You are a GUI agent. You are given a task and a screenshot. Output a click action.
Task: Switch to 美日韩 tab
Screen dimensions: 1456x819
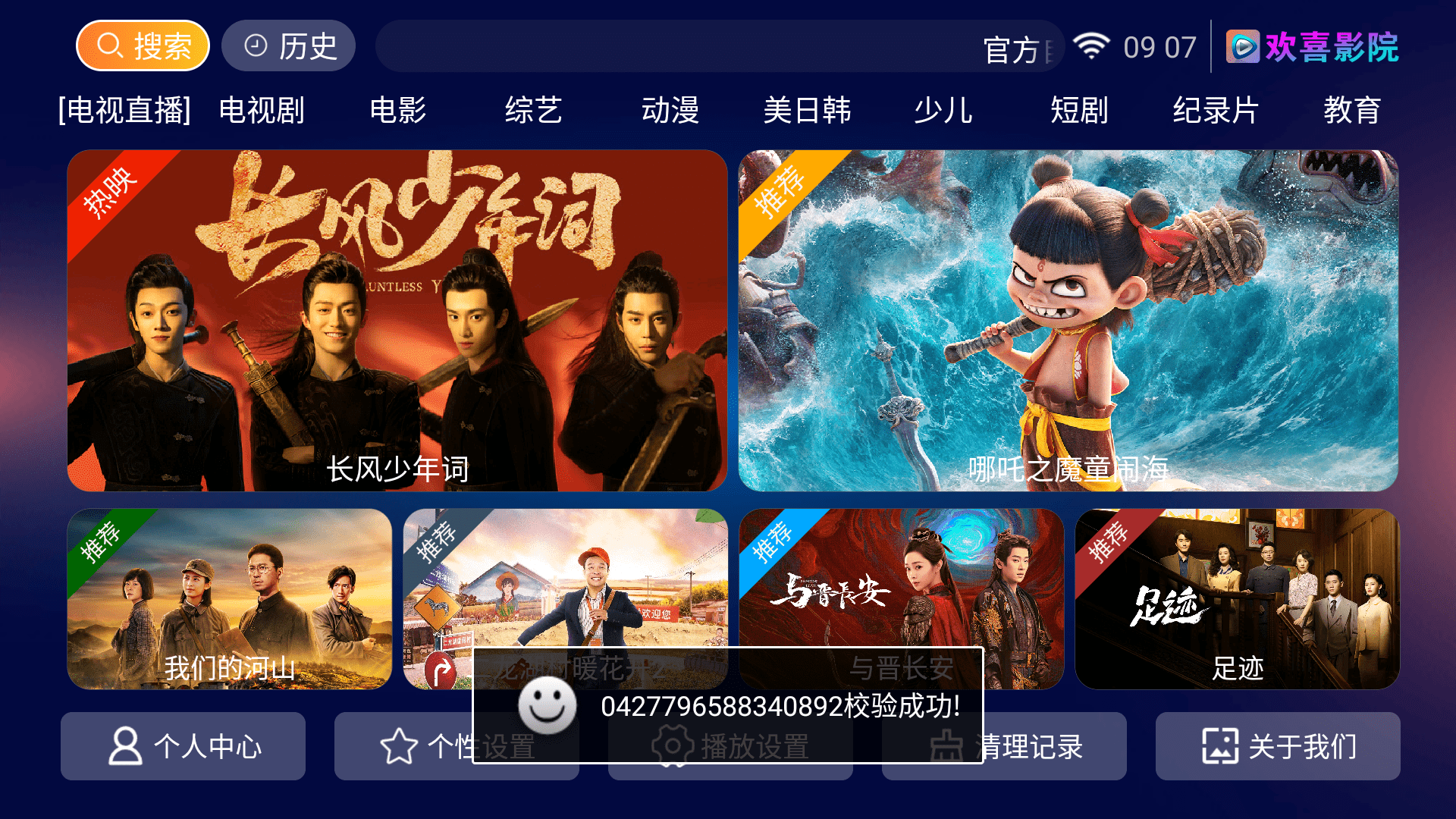pyautogui.click(x=807, y=111)
